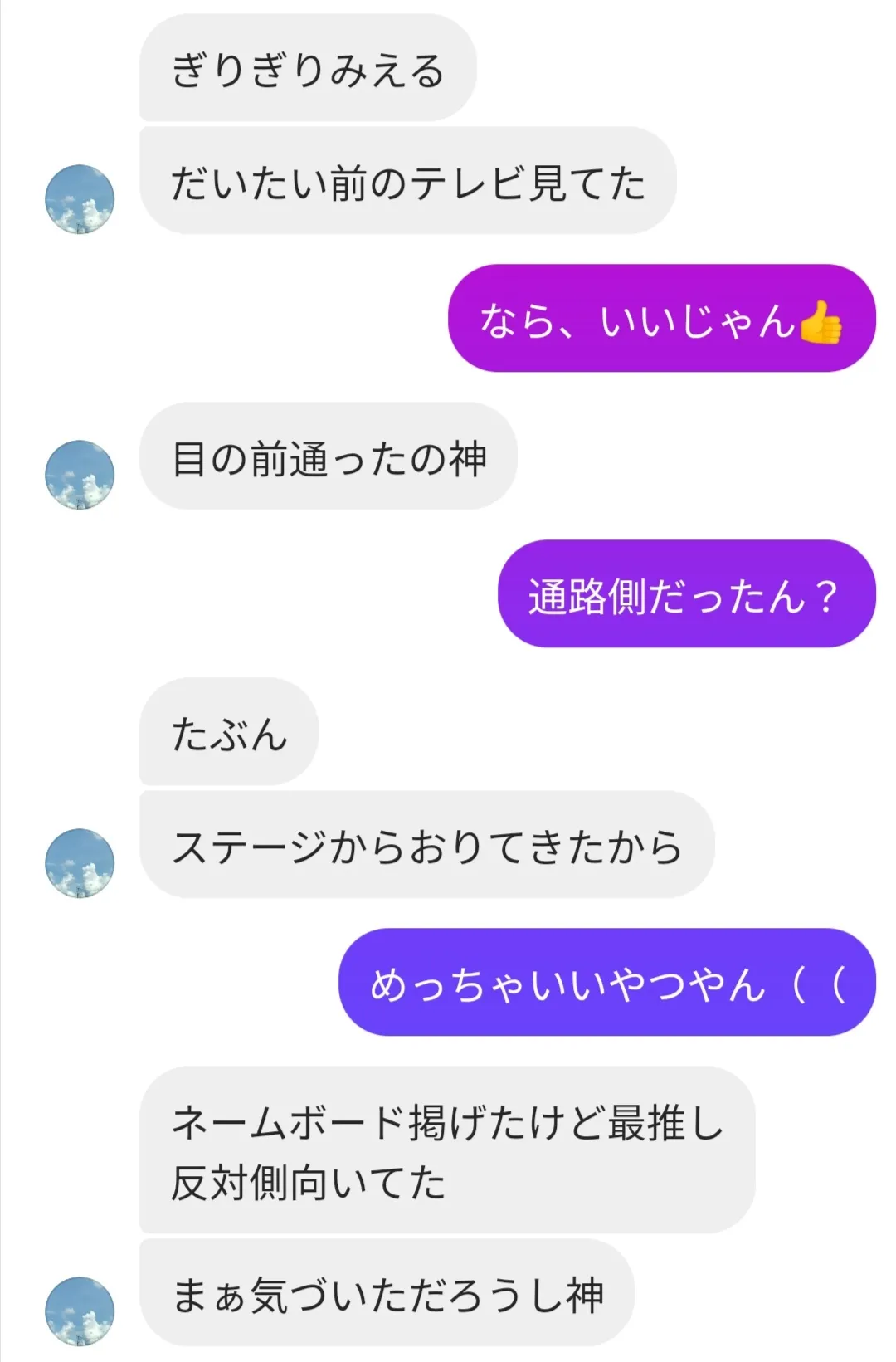View profile from avatar beside 「ステージからおりてきたから」
Viewport: 896px width, 1362px height.
pos(80,863)
